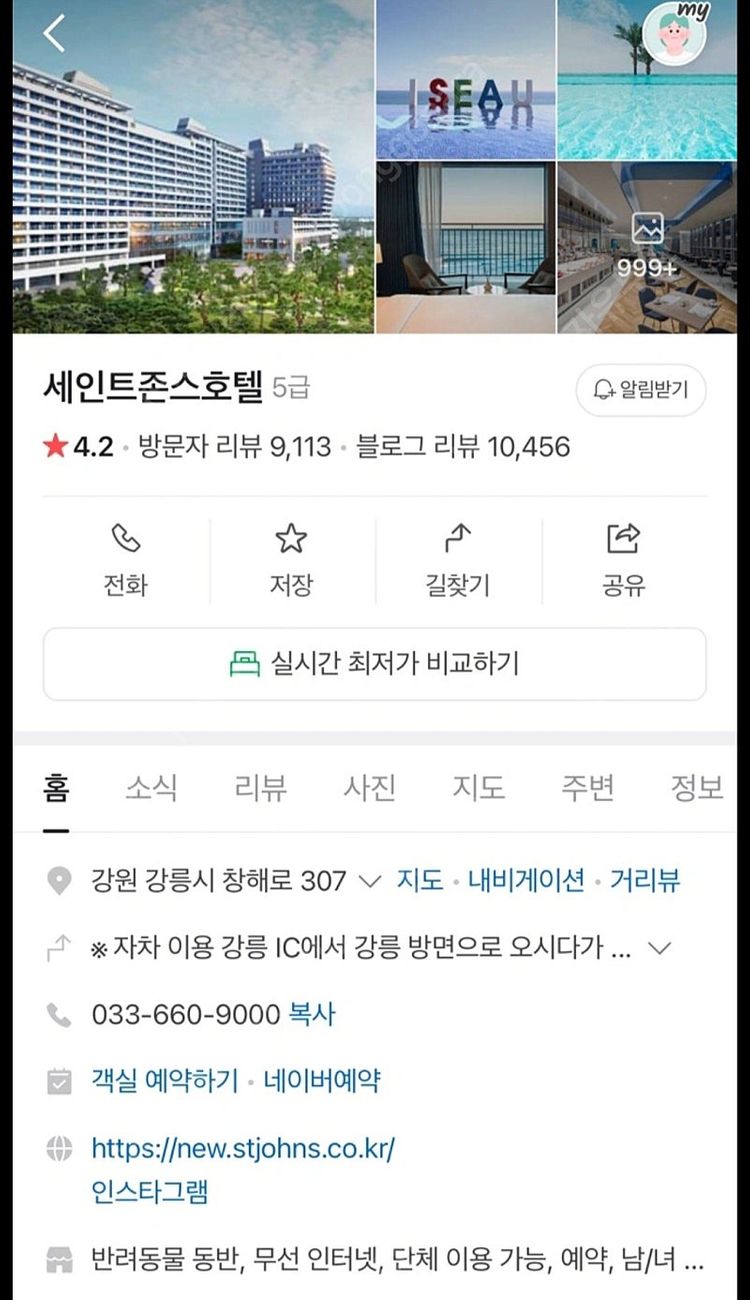The image size is (750, 1300).
Task: Switch to the 사진 tab
Action: pyautogui.click(x=370, y=789)
